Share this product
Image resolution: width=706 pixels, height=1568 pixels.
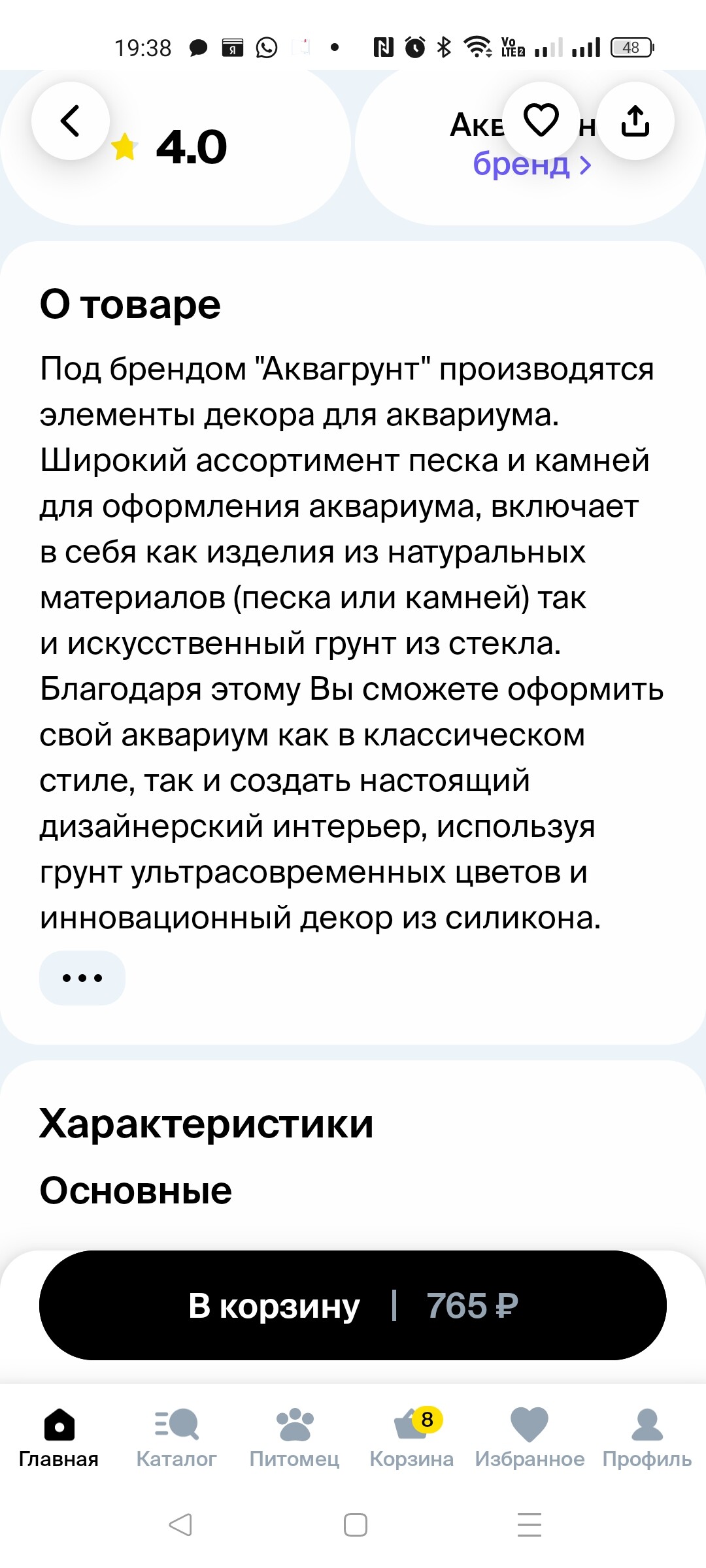(635, 121)
